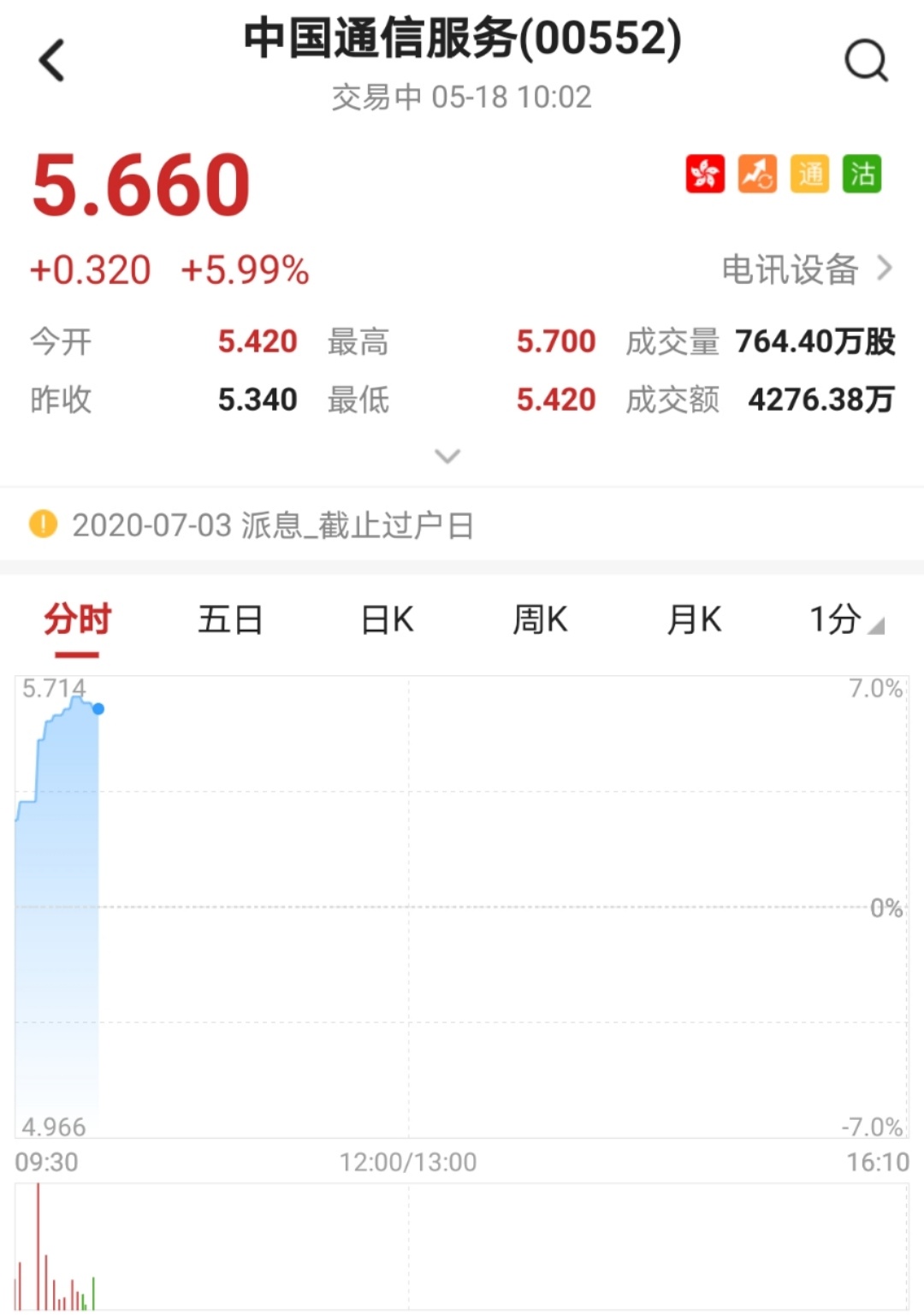This screenshot has height=1315, width=924.
Task: Open the 电讯设备 sector link
Action: pyautogui.click(x=805, y=270)
